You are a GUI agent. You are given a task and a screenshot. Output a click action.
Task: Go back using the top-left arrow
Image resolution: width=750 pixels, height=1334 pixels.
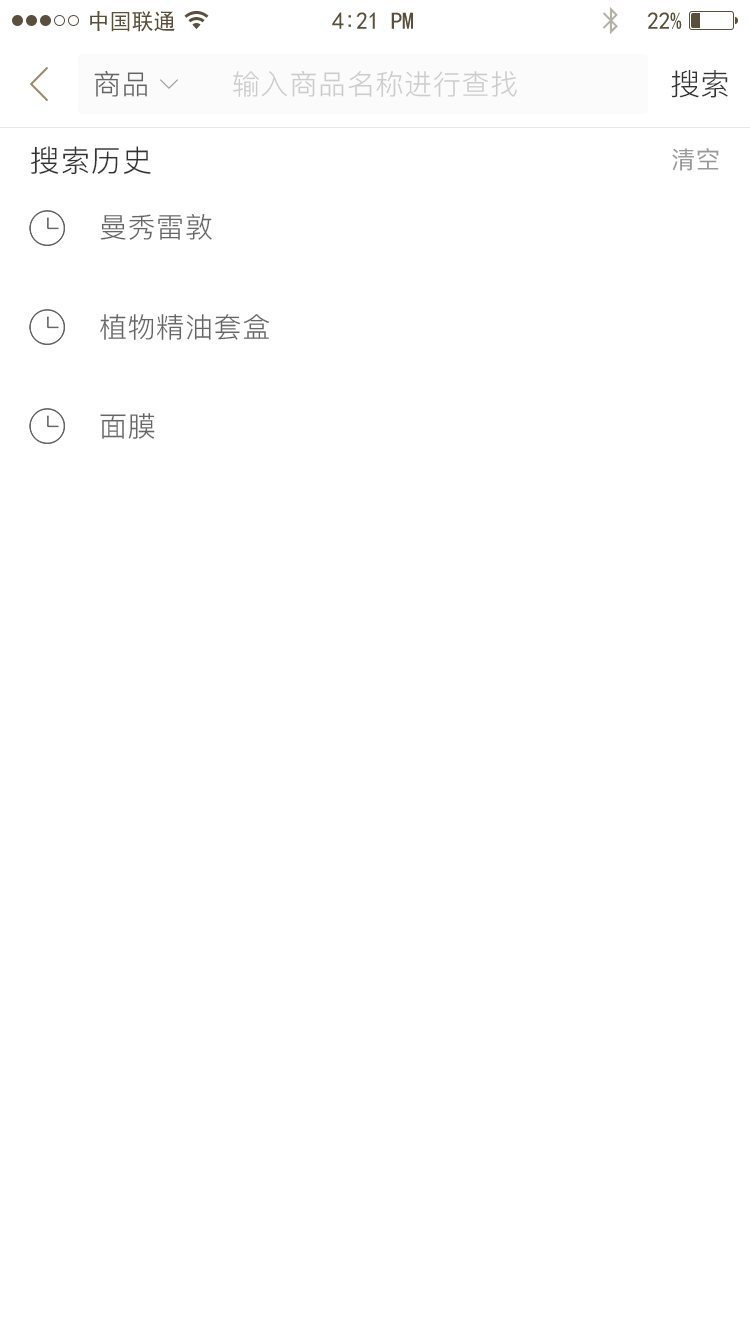tap(40, 85)
